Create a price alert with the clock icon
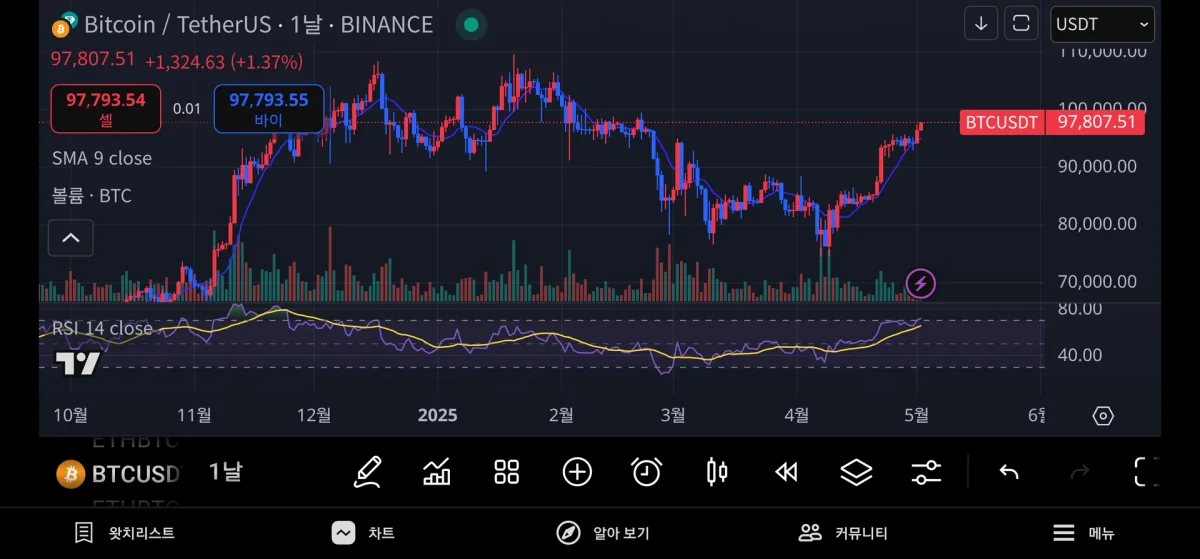This screenshot has height=559, width=1200. [647, 472]
